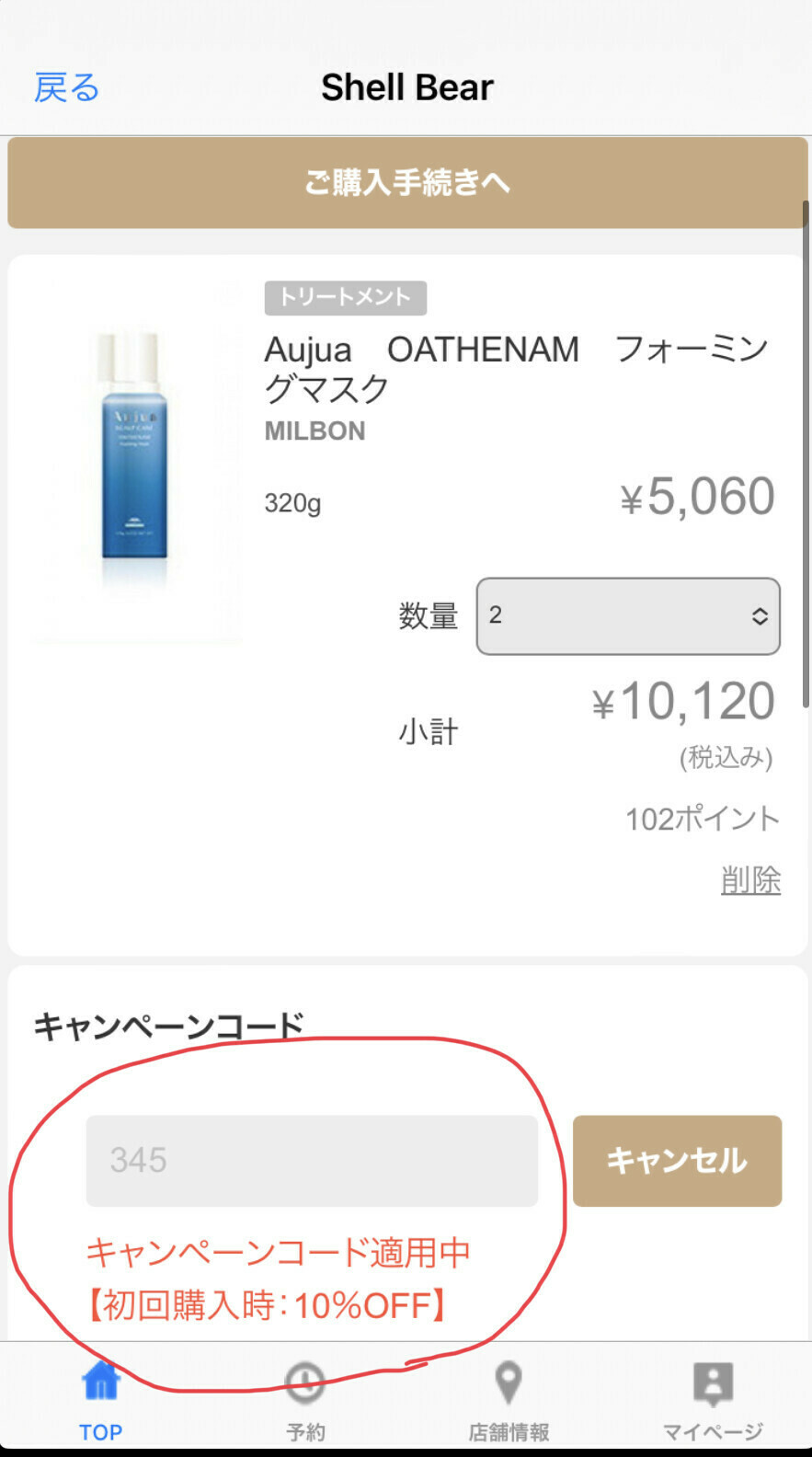Open the Aujua OATHENAM product image

click(134, 460)
